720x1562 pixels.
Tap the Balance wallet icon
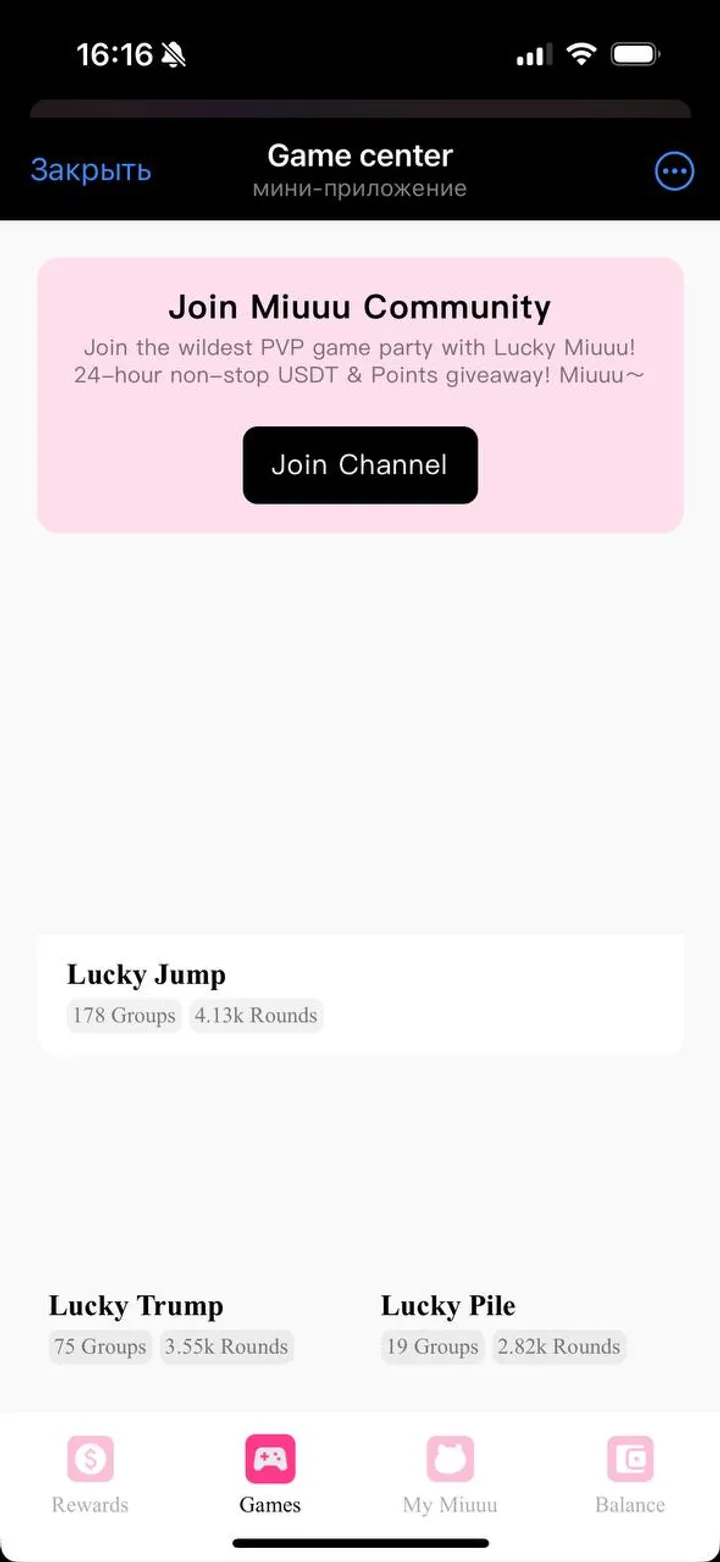pyautogui.click(x=629, y=1459)
